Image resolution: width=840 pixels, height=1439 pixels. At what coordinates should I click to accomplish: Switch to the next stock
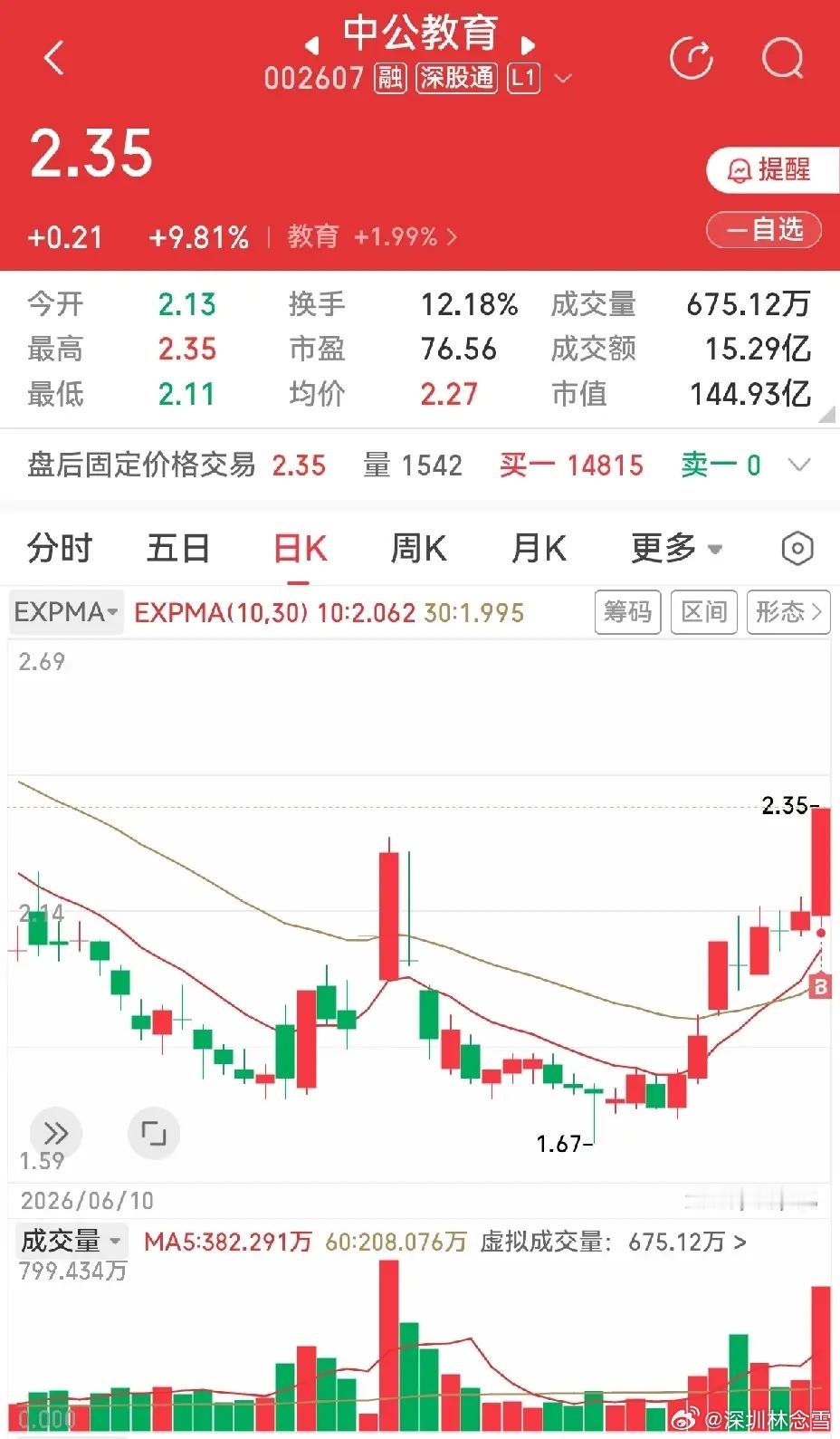click(x=530, y=43)
